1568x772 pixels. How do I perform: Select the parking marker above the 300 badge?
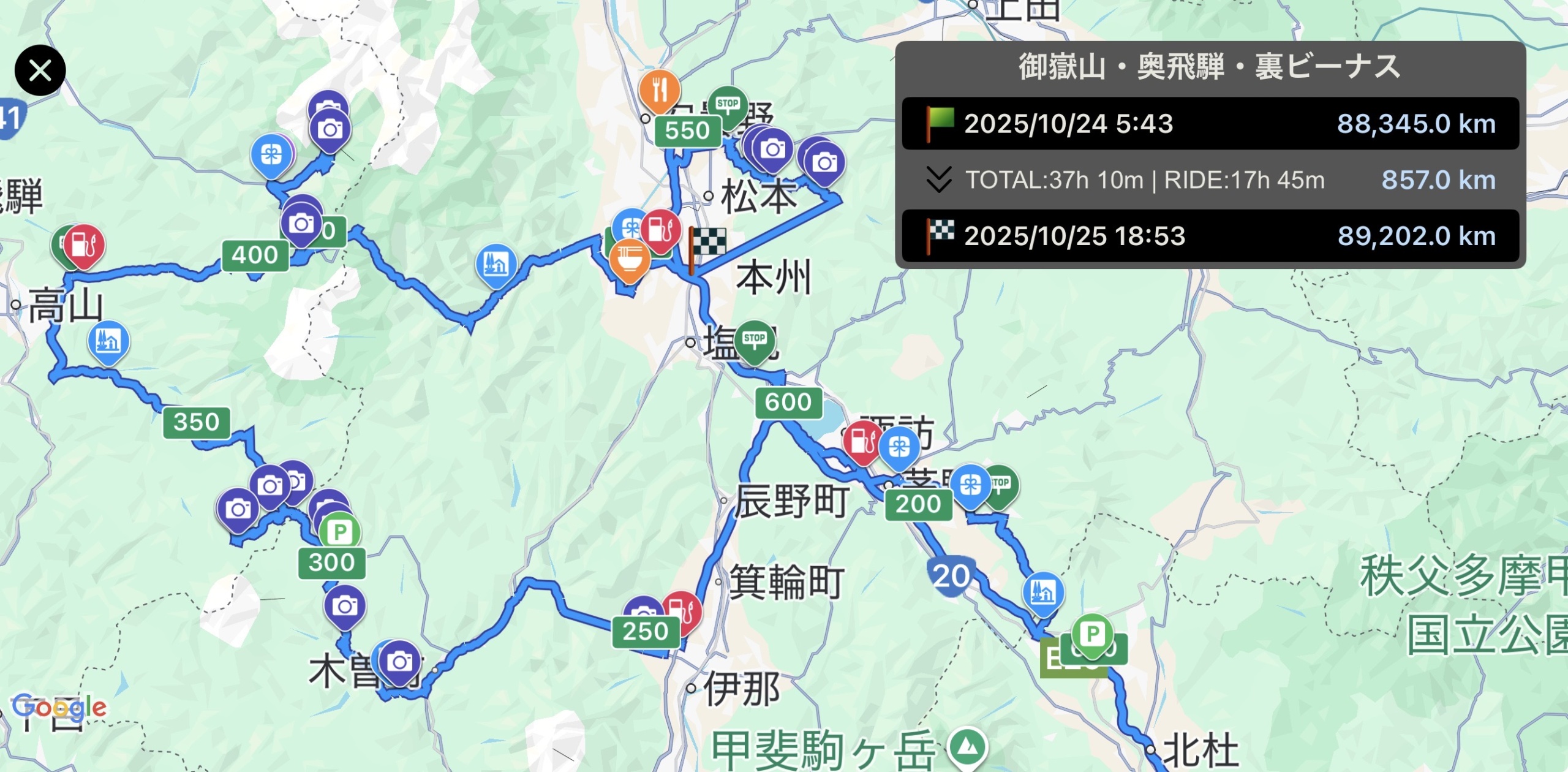coord(340,532)
